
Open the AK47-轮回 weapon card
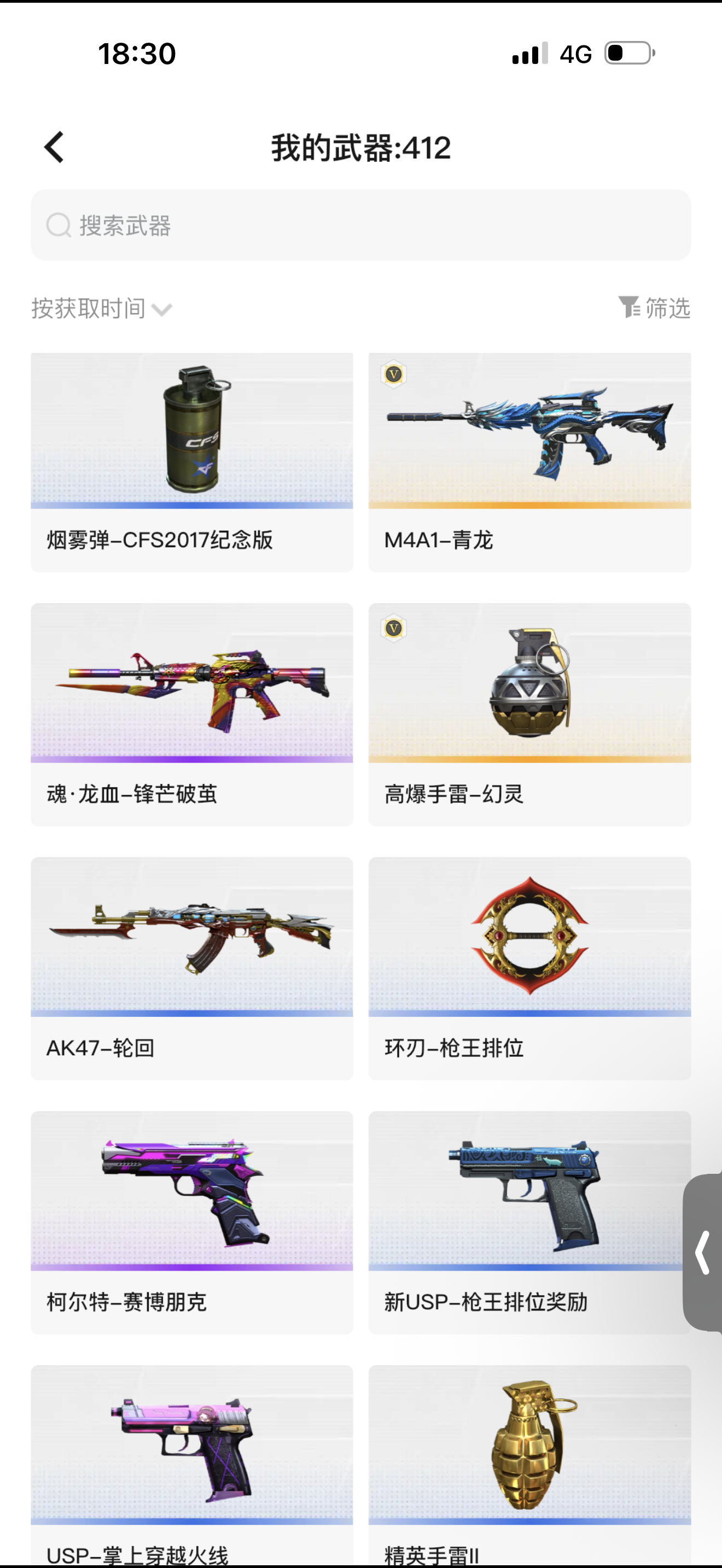192,968
